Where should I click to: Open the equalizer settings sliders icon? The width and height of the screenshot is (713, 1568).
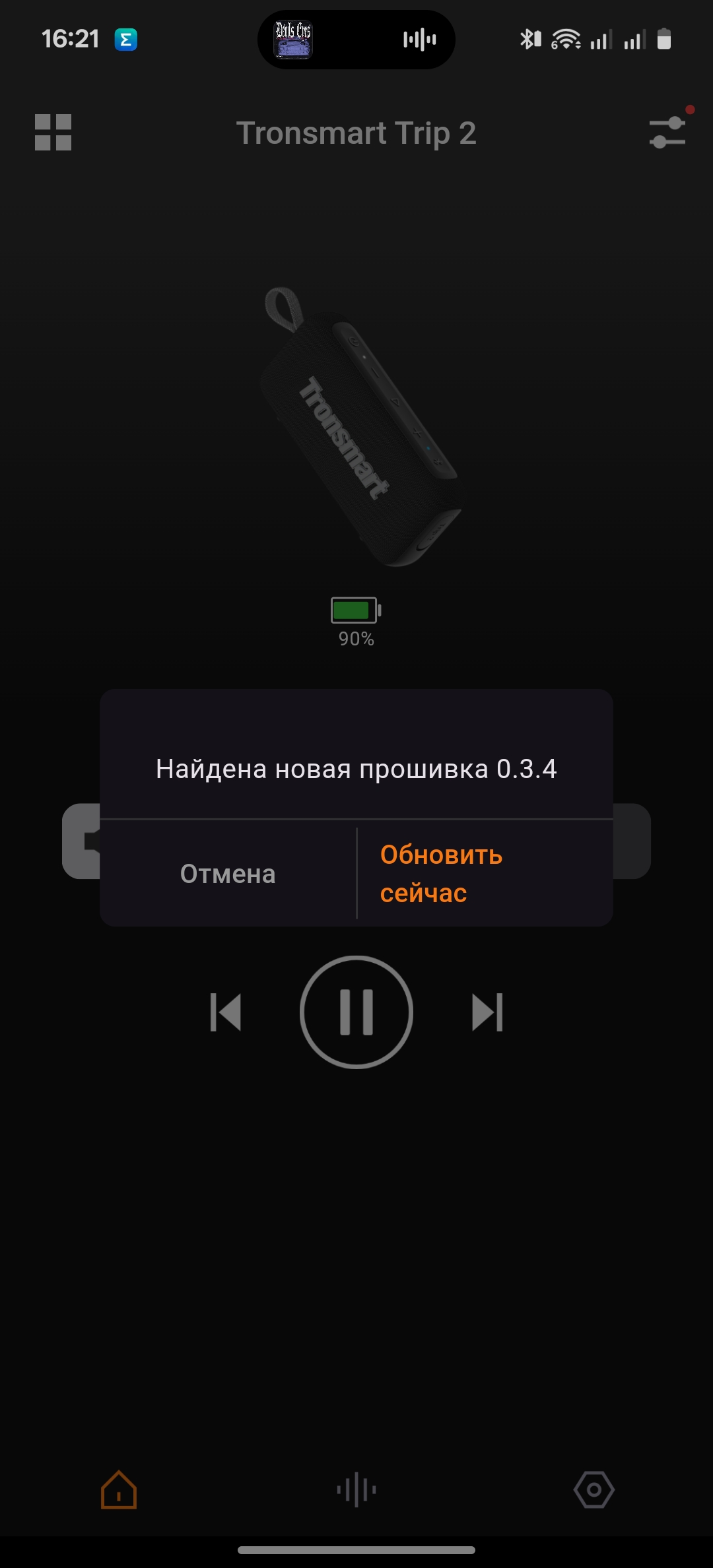[x=667, y=133]
